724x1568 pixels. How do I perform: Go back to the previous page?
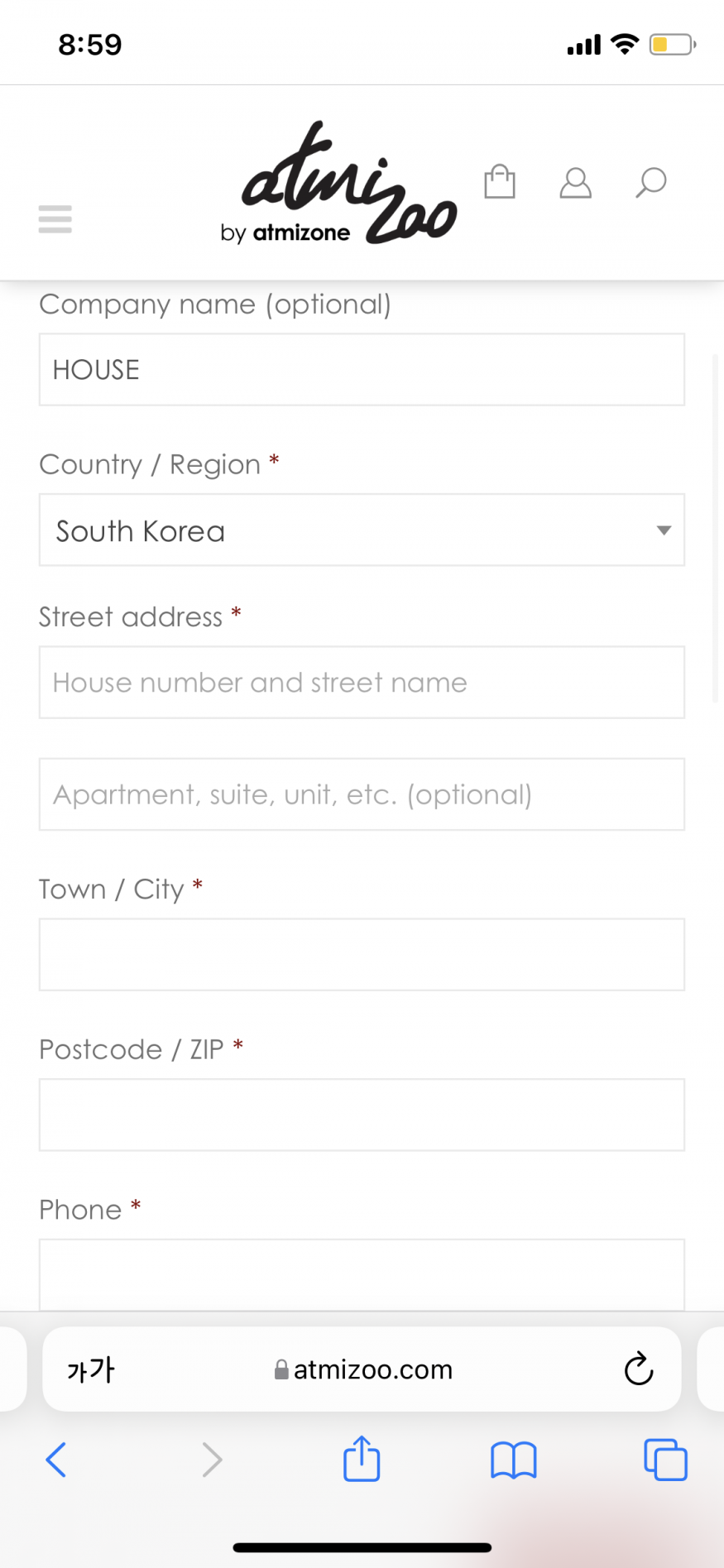click(56, 1460)
